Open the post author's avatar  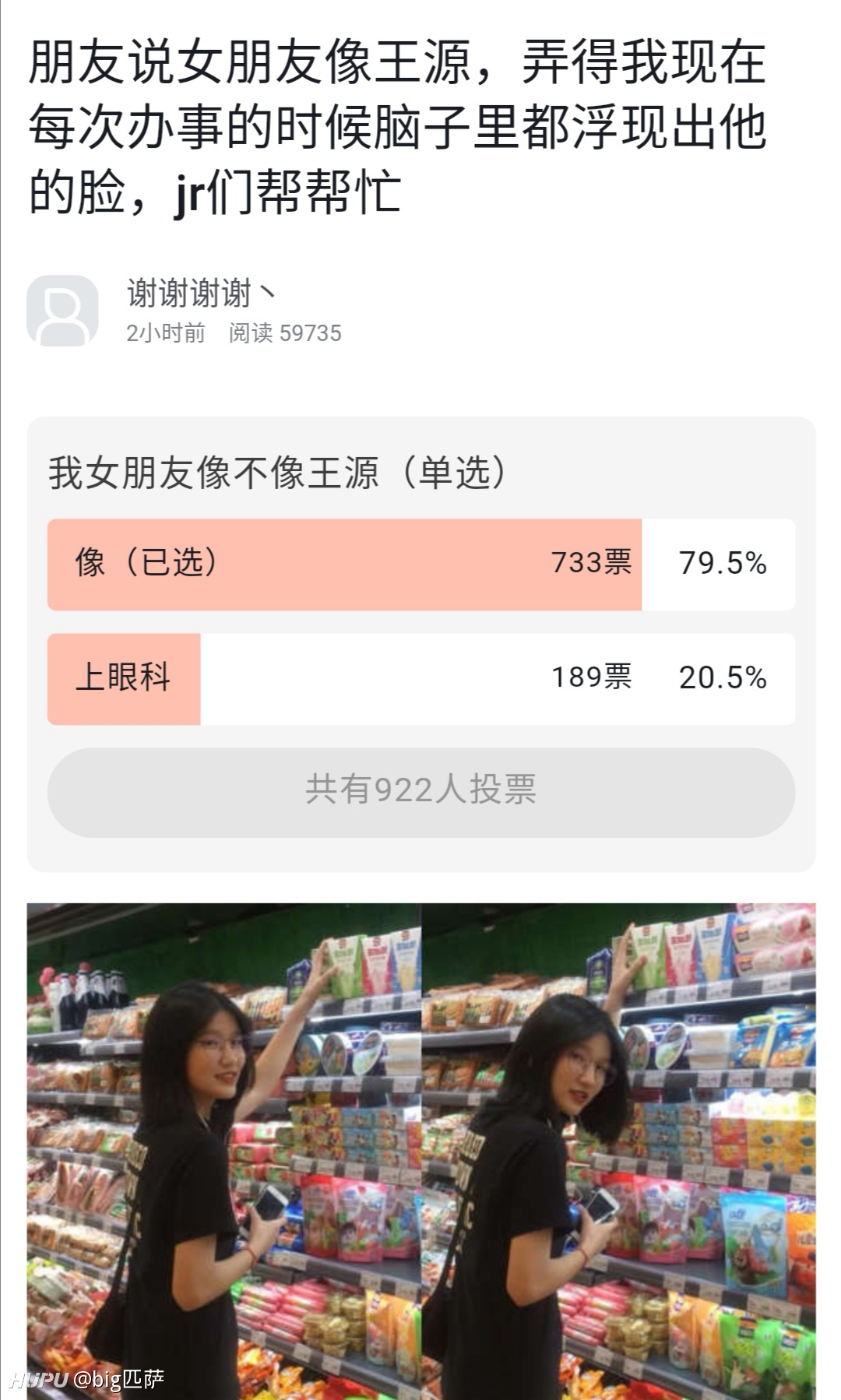point(62,311)
